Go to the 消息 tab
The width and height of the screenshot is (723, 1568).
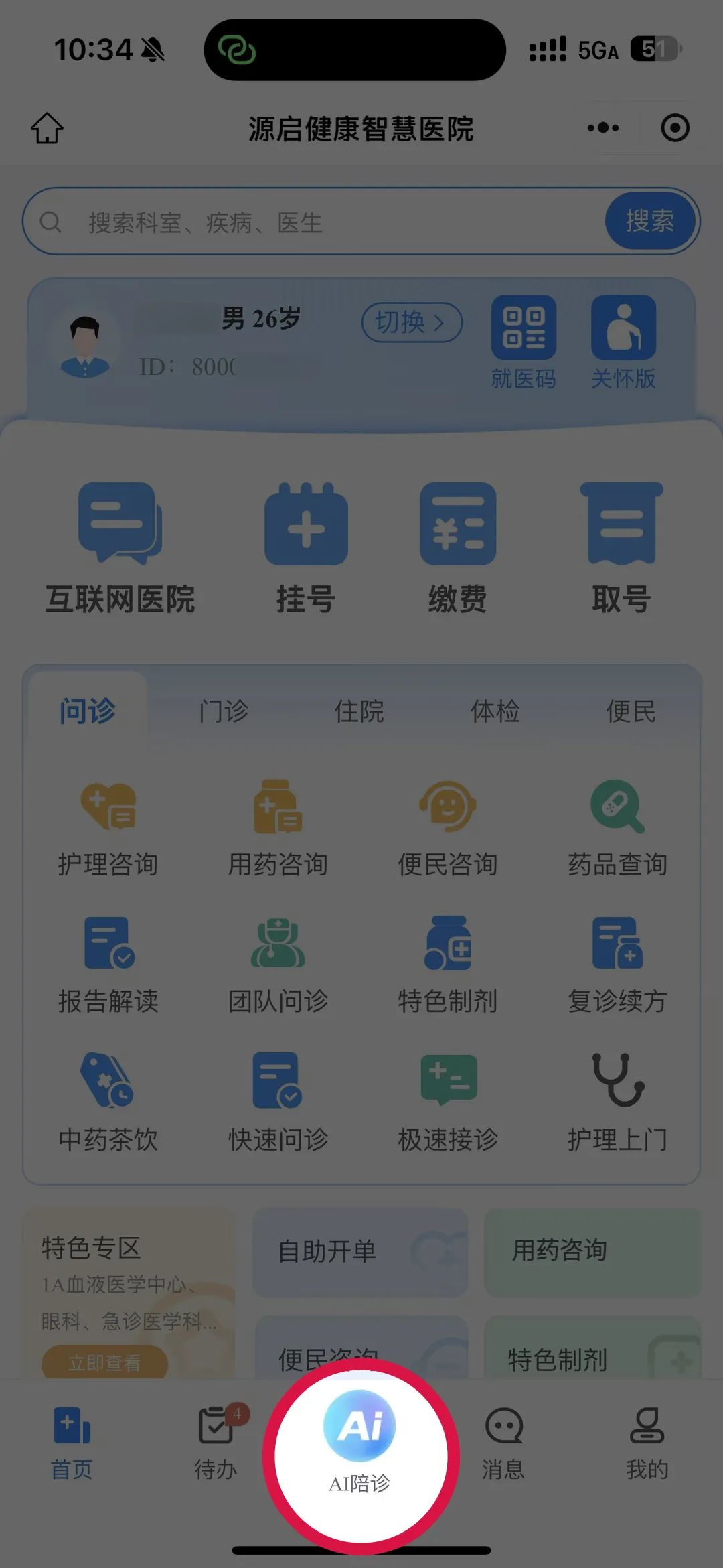coord(503,1442)
